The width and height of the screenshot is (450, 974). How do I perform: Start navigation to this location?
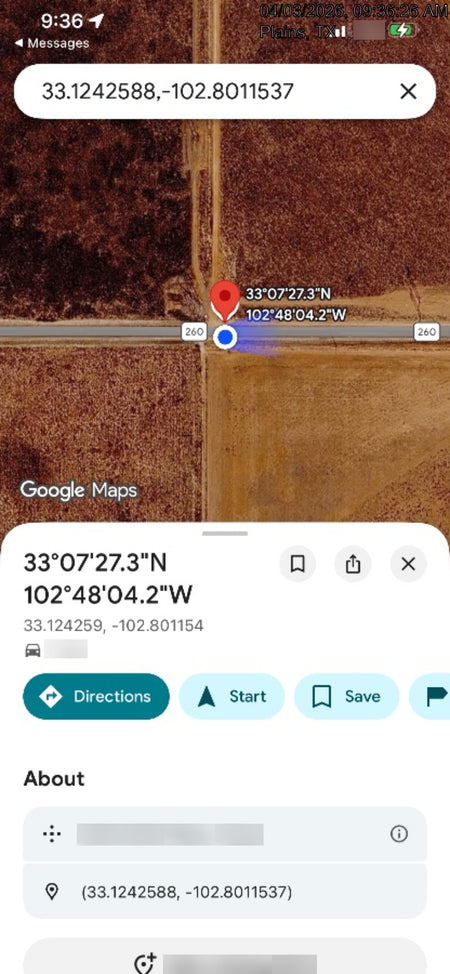click(x=232, y=696)
